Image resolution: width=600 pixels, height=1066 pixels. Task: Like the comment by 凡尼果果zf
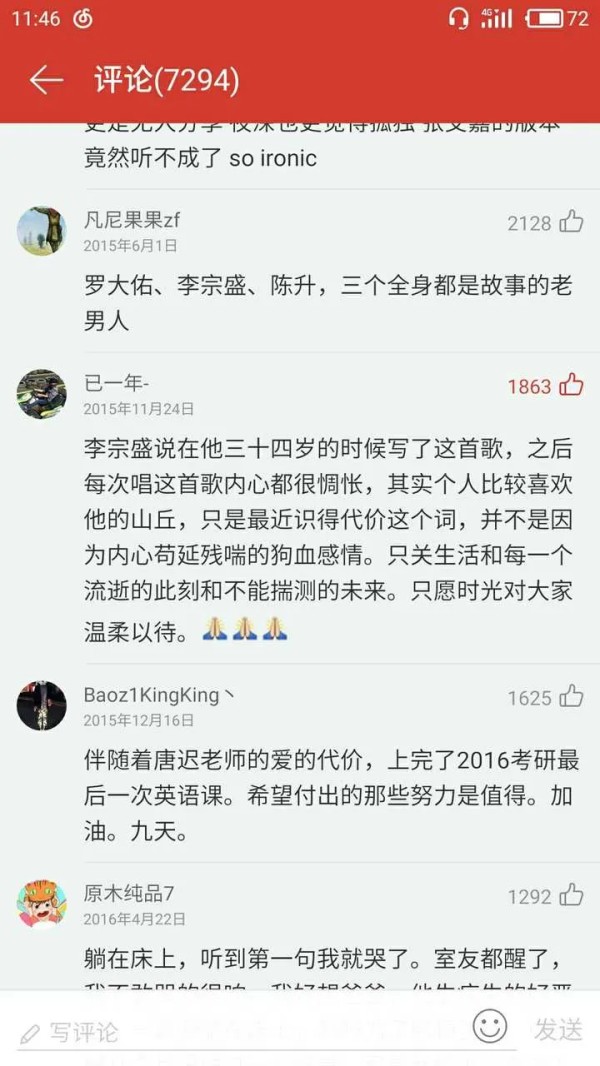click(x=571, y=222)
